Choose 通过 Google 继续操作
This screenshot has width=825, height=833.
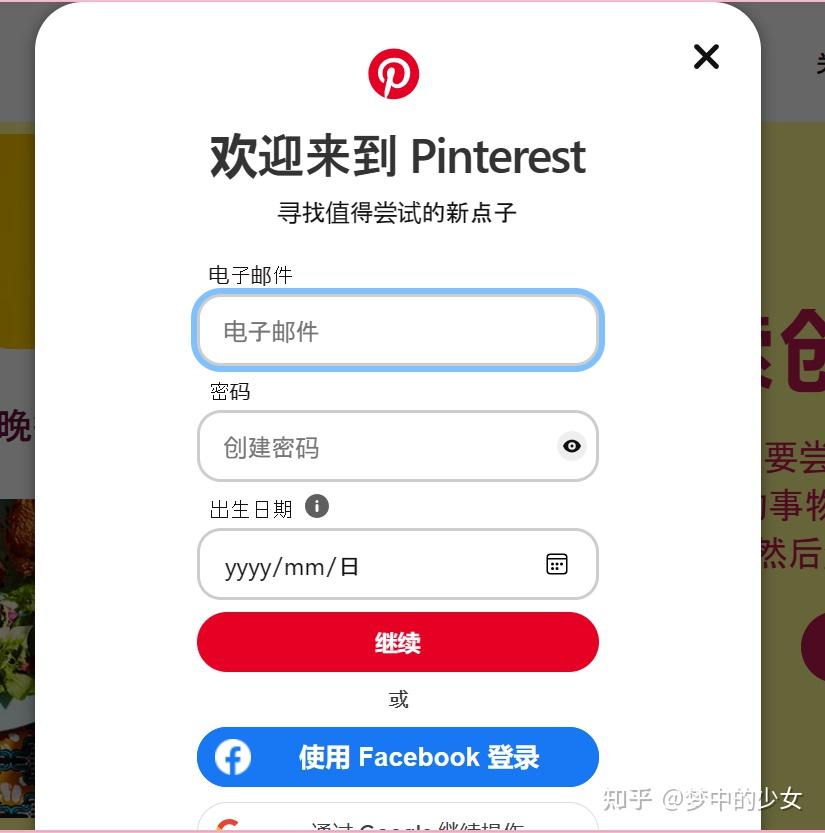click(x=398, y=826)
